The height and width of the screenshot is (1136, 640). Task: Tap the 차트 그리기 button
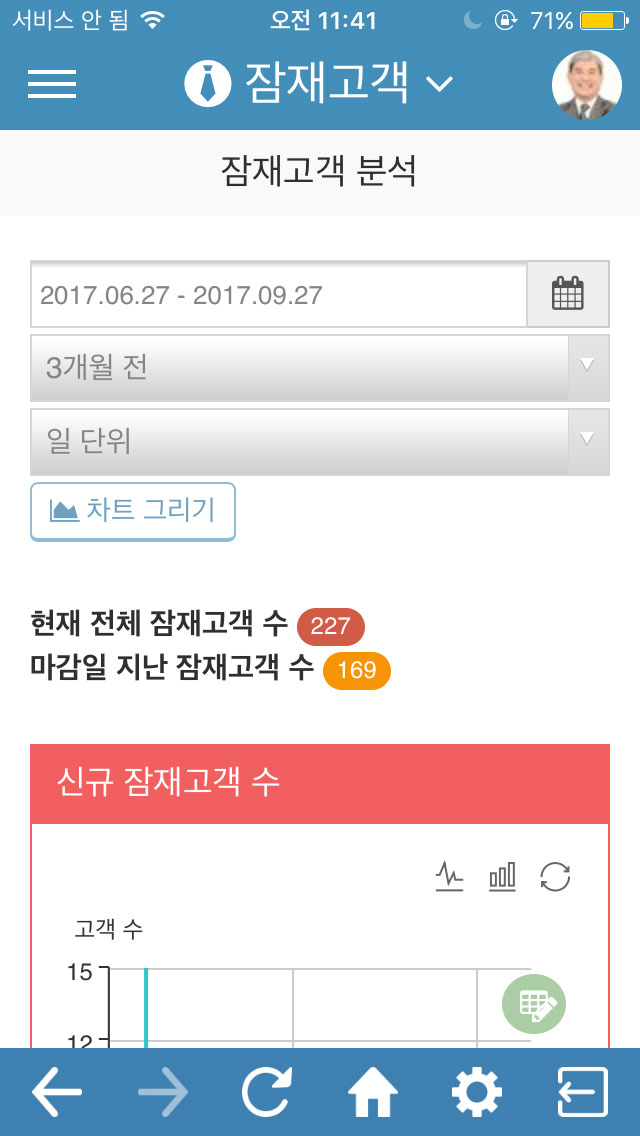[x=133, y=511]
